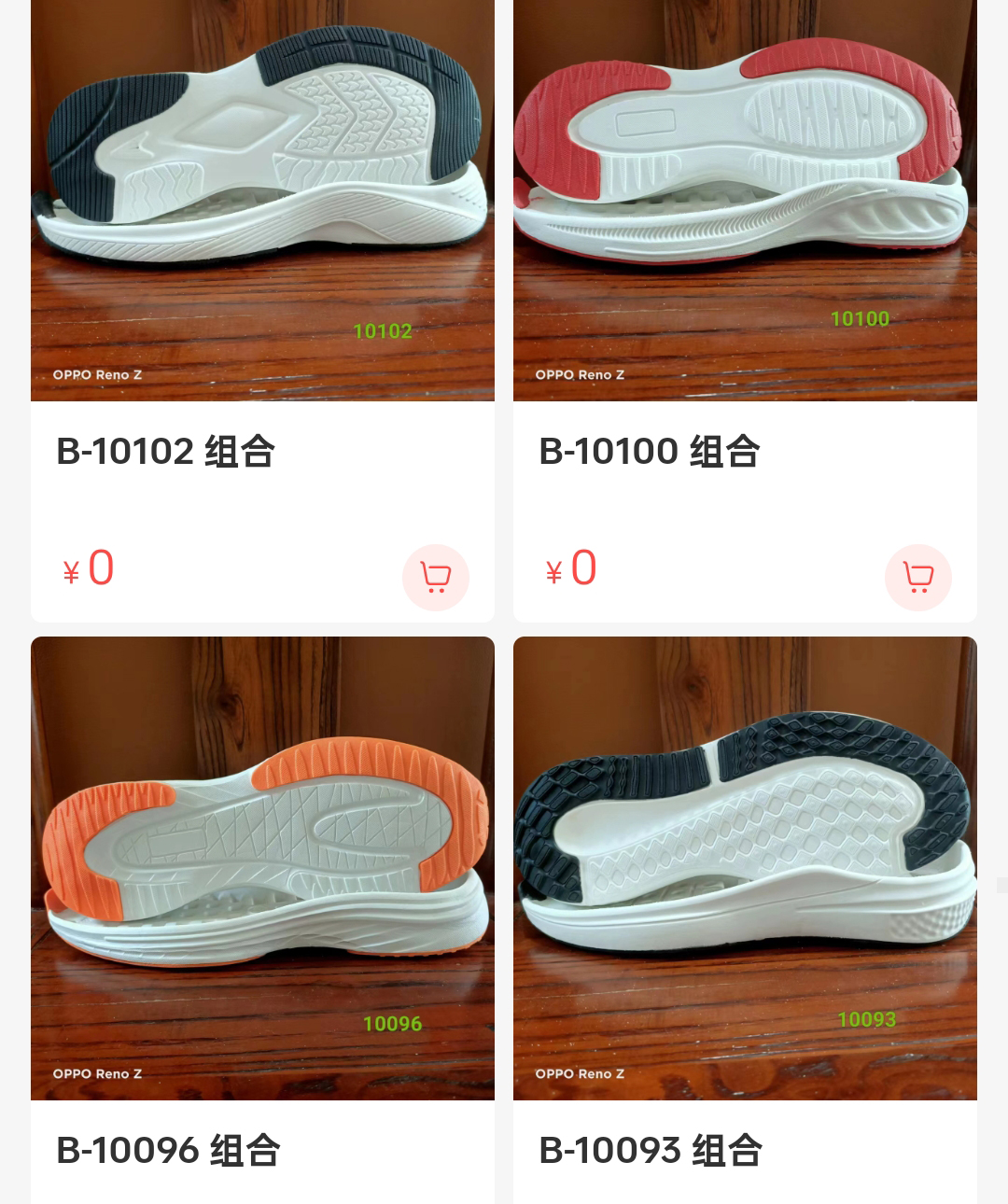1008x1204 pixels.
Task: Add B-10100 组合 to cart
Action: click(x=917, y=578)
